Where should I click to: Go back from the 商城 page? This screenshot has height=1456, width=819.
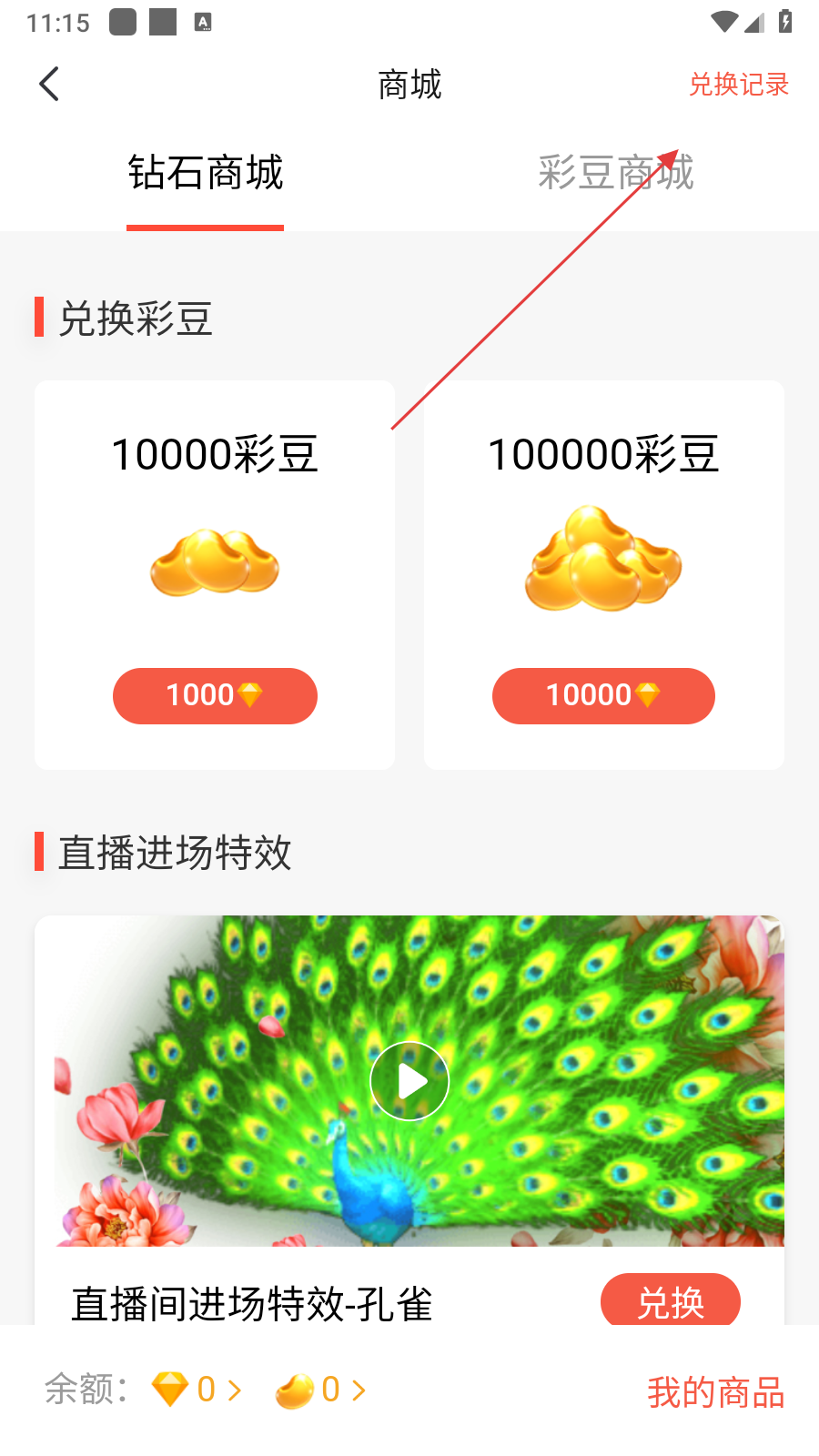[50, 85]
